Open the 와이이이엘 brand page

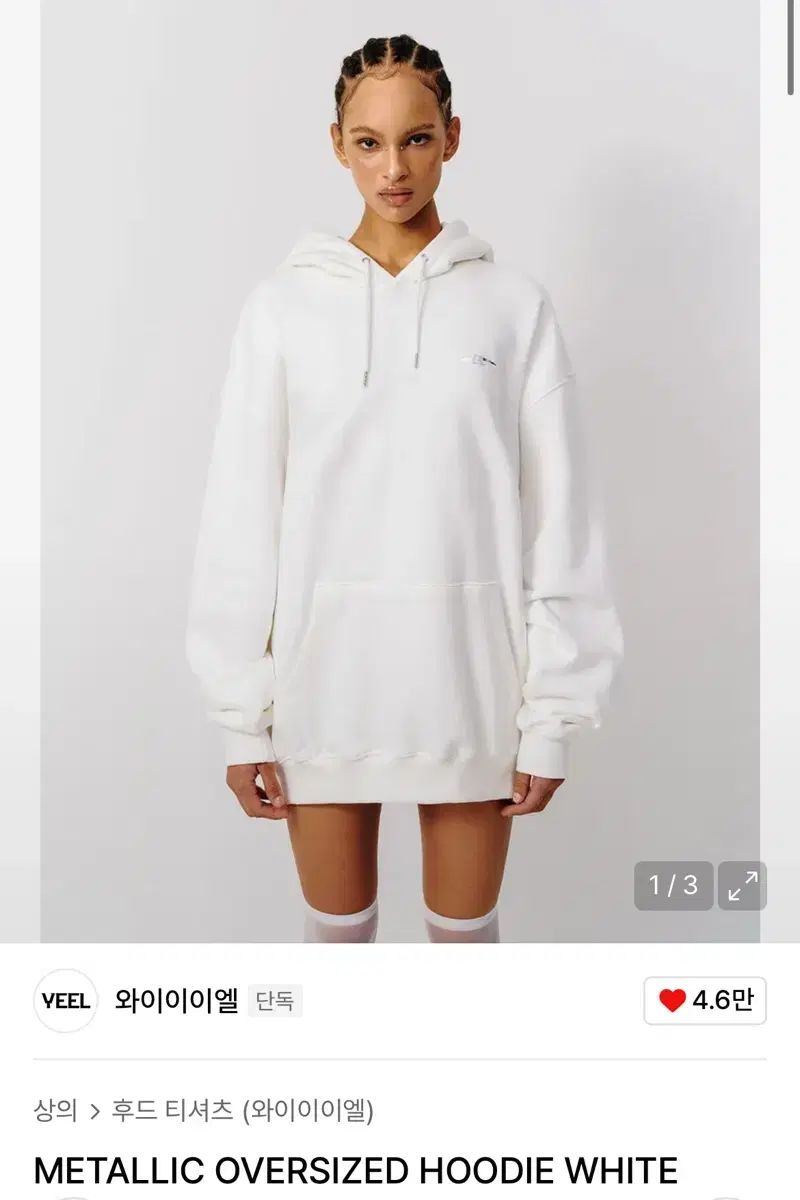[x=176, y=1001]
